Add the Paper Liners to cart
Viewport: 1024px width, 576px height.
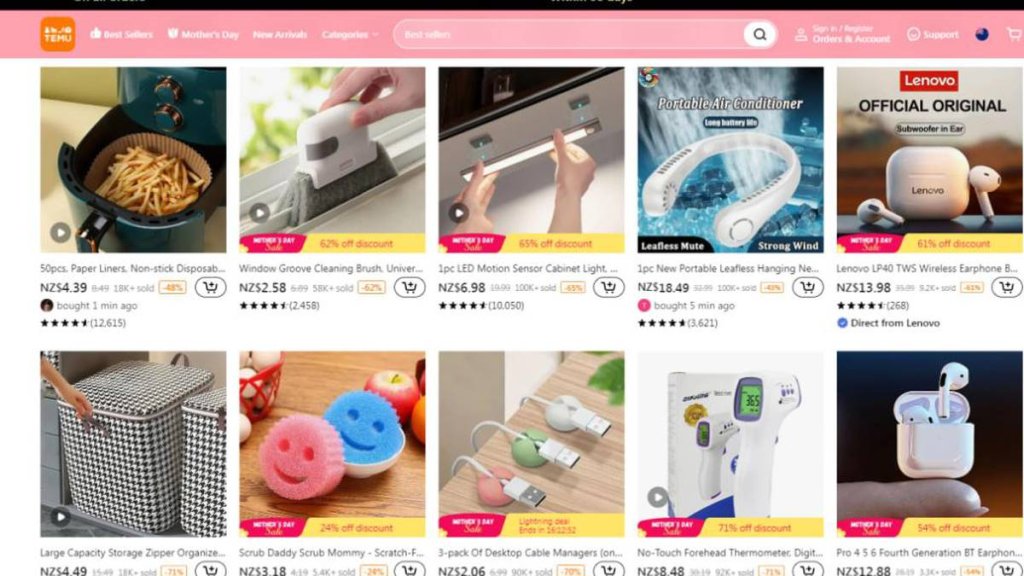tap(210, 288)
